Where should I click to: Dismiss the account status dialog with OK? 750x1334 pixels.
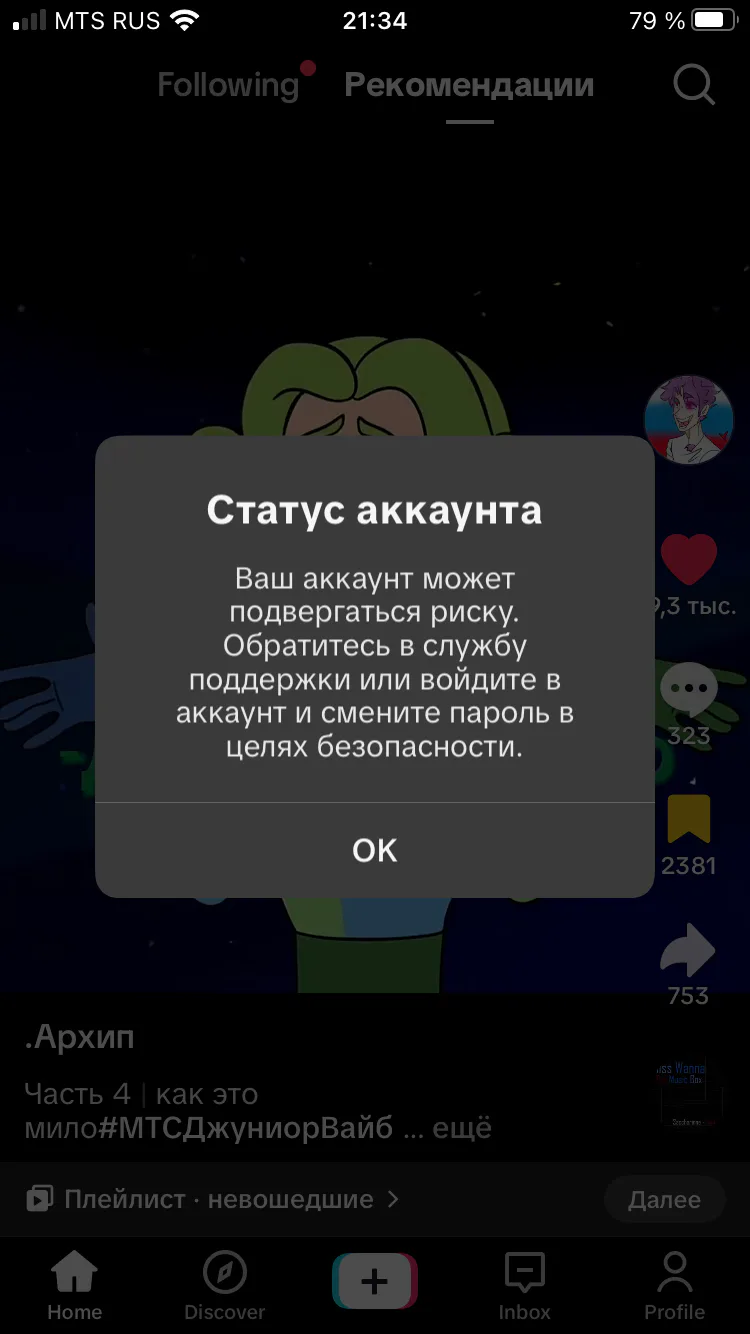tap(375, 850)
